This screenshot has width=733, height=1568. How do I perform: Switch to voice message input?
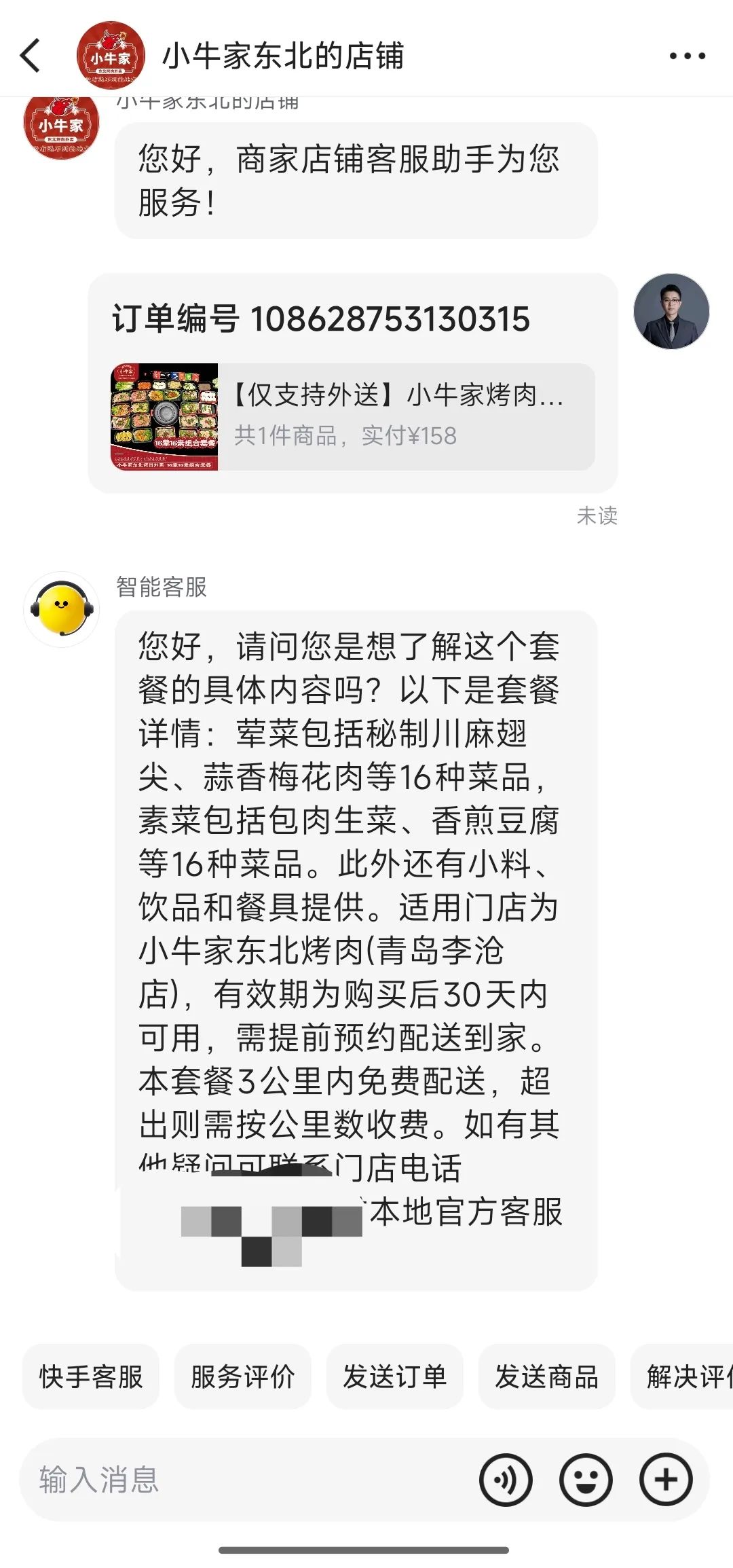506,1480
